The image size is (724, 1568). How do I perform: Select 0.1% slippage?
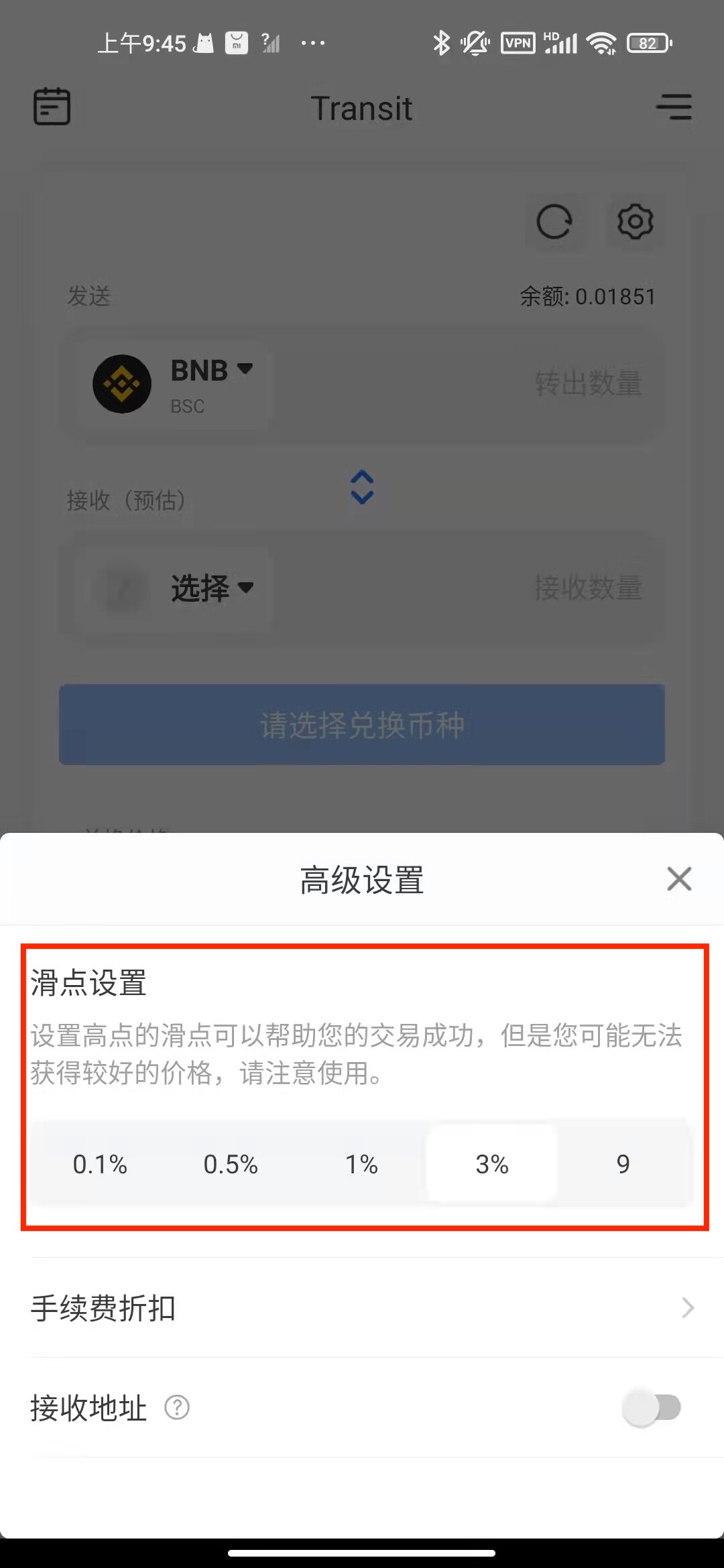tap(100, 1164)
